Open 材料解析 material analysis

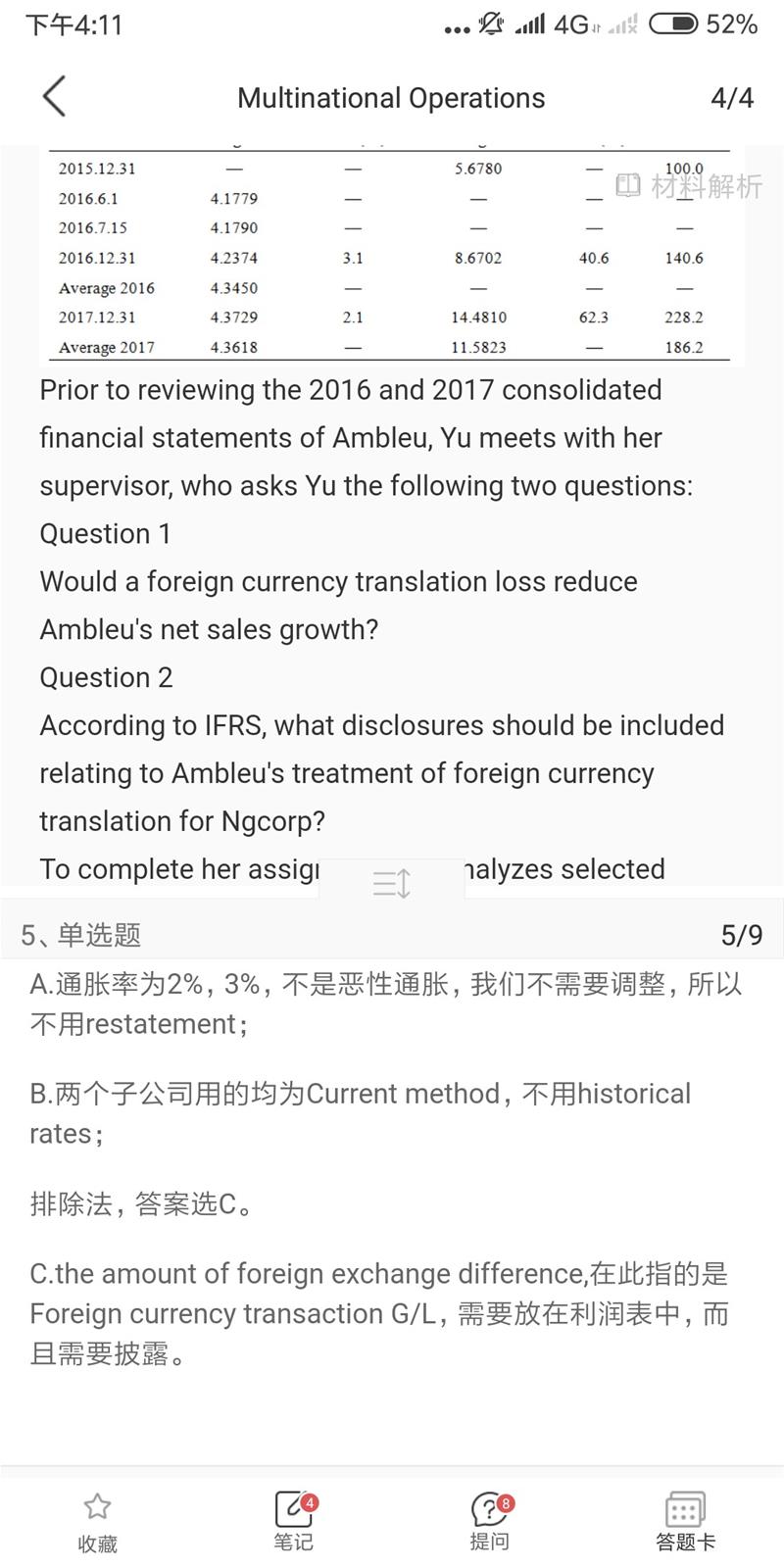tap(689, 185)
